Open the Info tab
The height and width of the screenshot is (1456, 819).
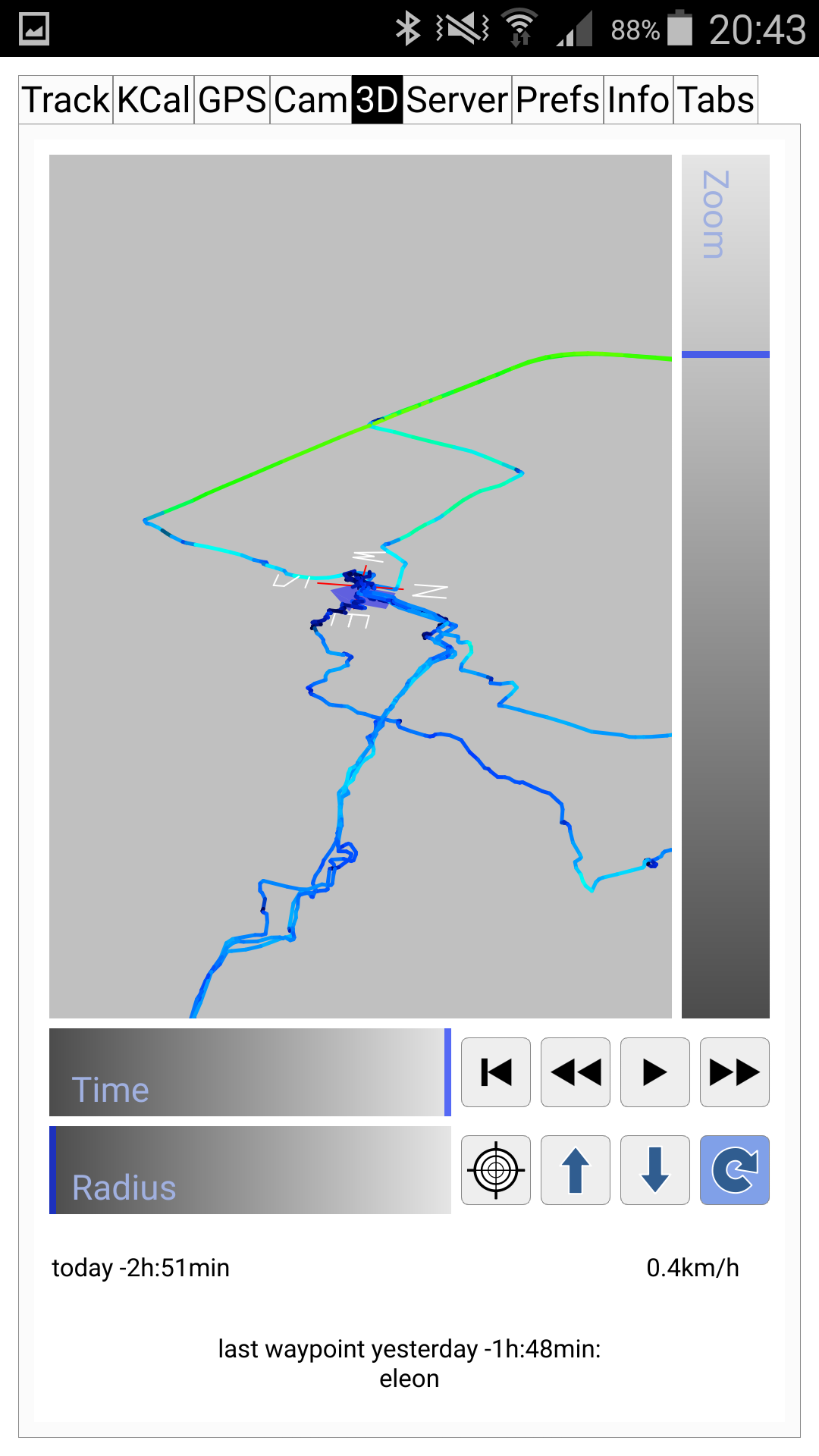point(639,99)
